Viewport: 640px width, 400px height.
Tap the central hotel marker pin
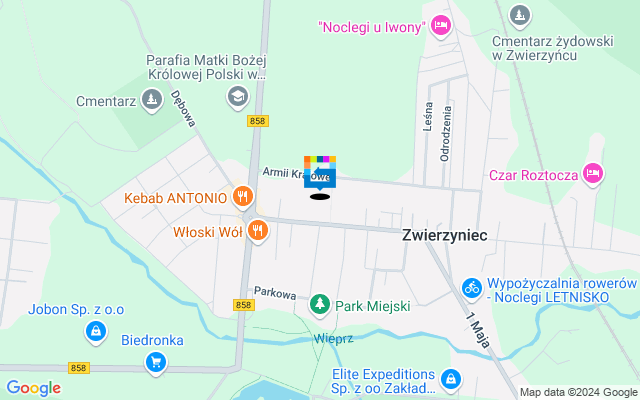(x=320, y=172)
